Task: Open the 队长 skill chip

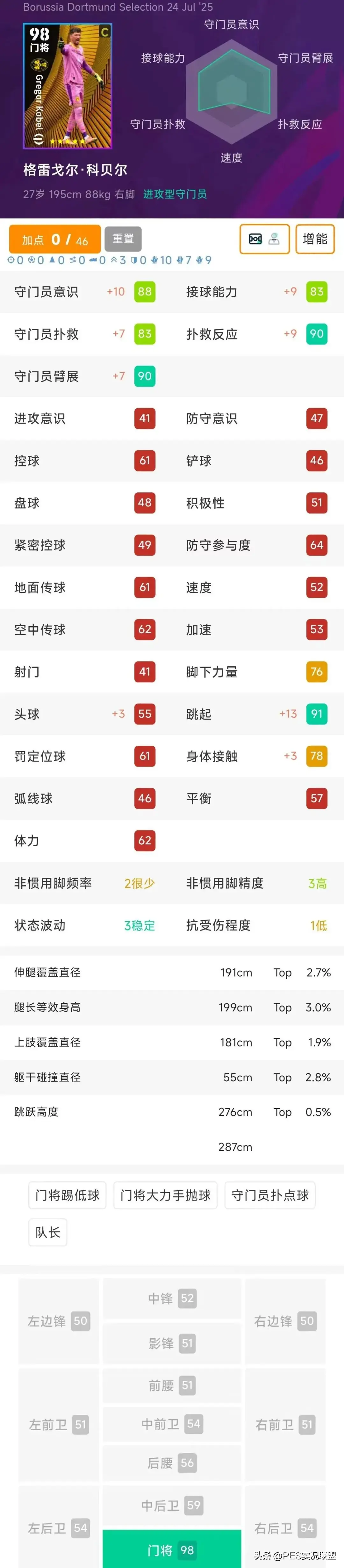Action: (x=47, y=1232)
